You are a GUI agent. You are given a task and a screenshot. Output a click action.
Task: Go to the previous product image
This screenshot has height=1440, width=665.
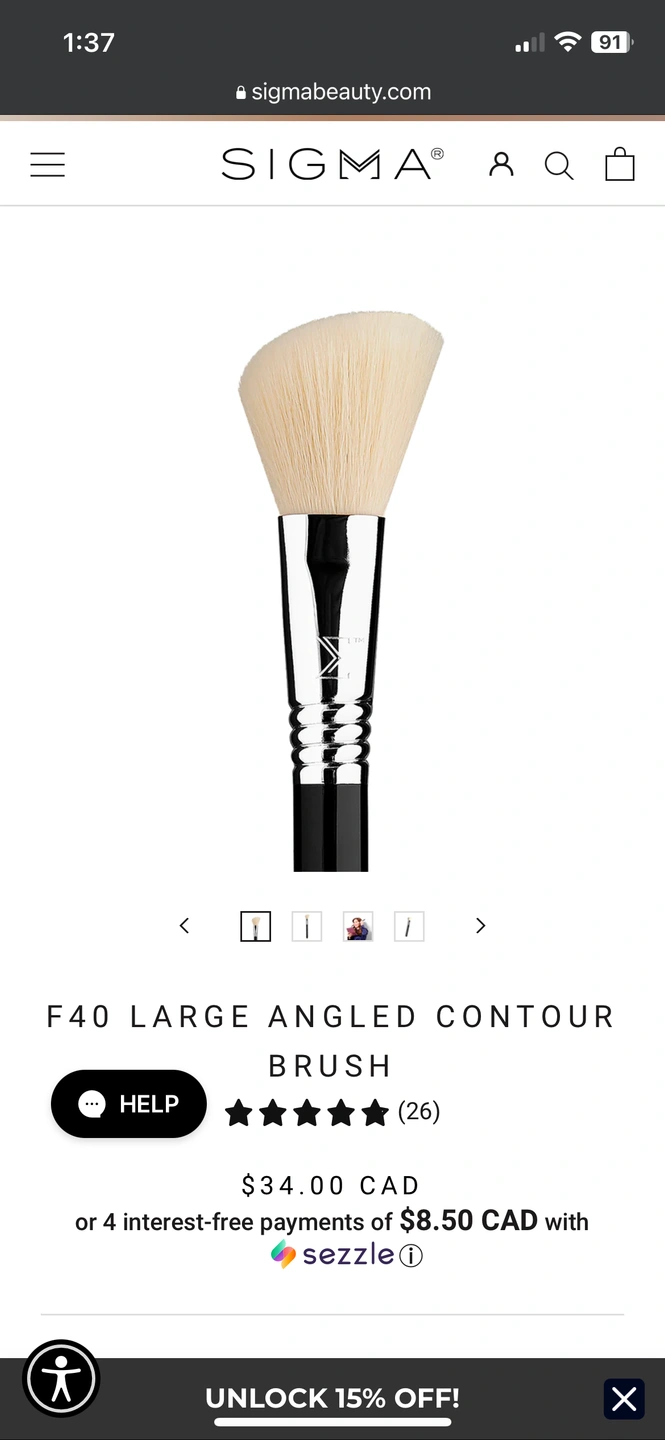tap(184, 926)
